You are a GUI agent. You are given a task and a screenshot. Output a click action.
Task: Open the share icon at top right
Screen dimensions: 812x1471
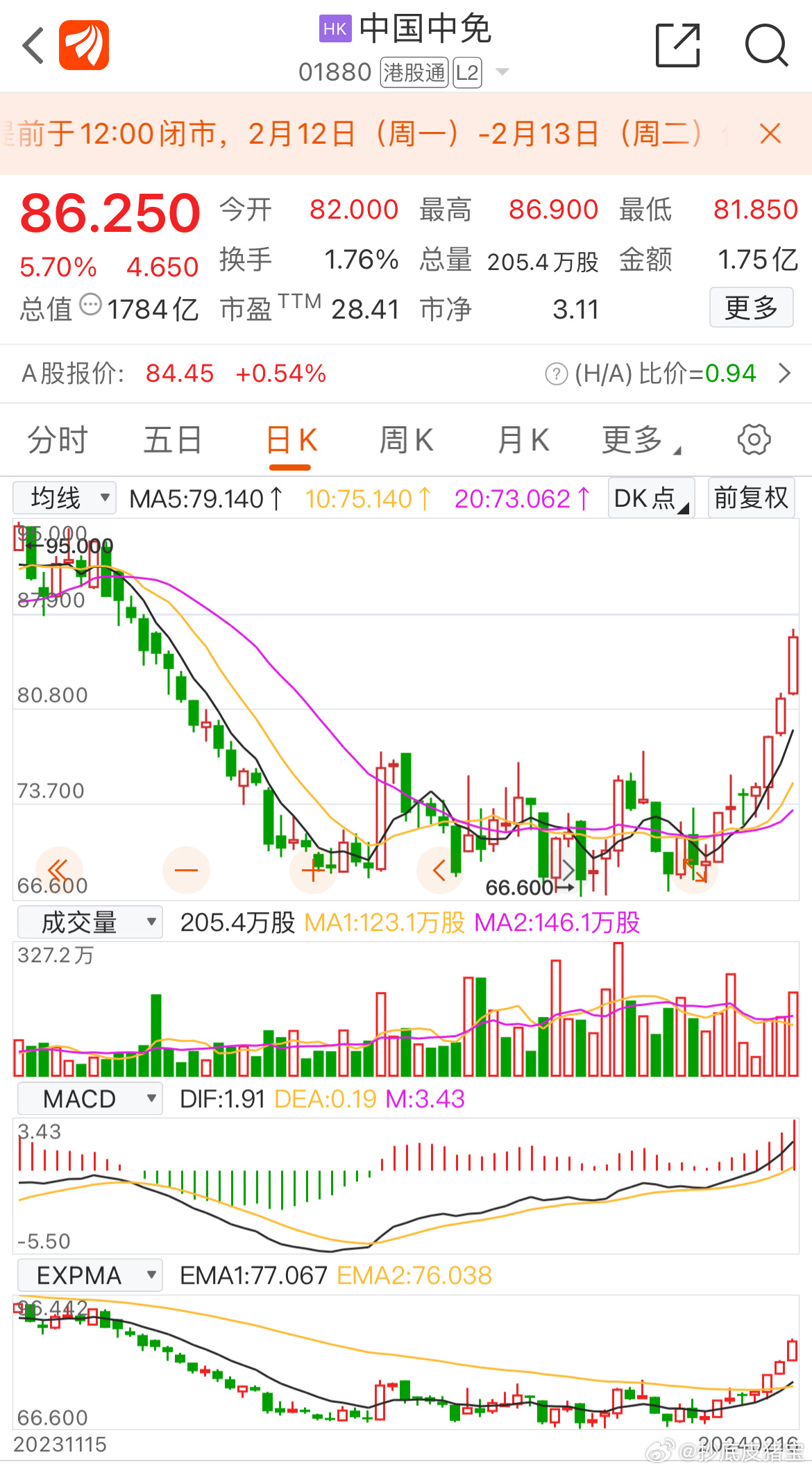pos(678,45)
